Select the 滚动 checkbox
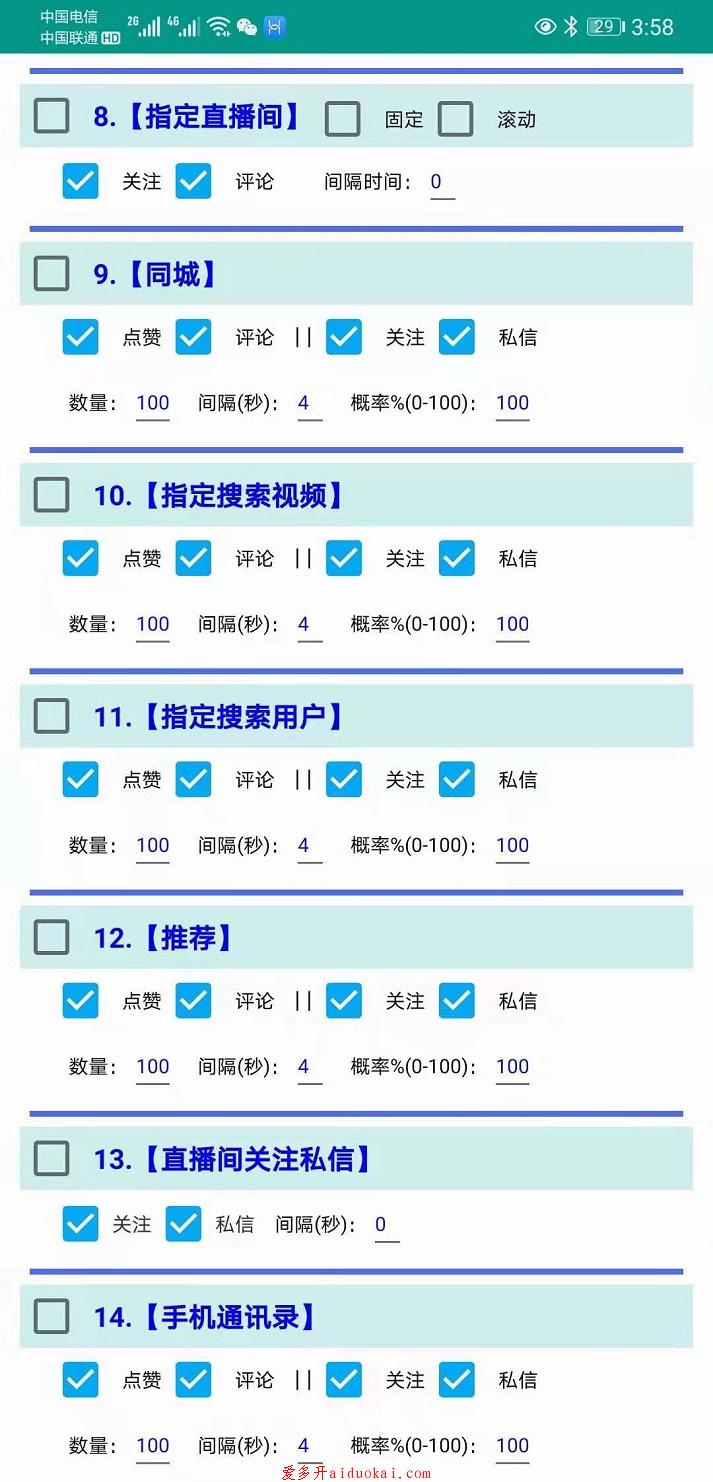Image resolution: width=713 pixels, height=1482 pixels. pyautogui.click(x=455, y=119)
